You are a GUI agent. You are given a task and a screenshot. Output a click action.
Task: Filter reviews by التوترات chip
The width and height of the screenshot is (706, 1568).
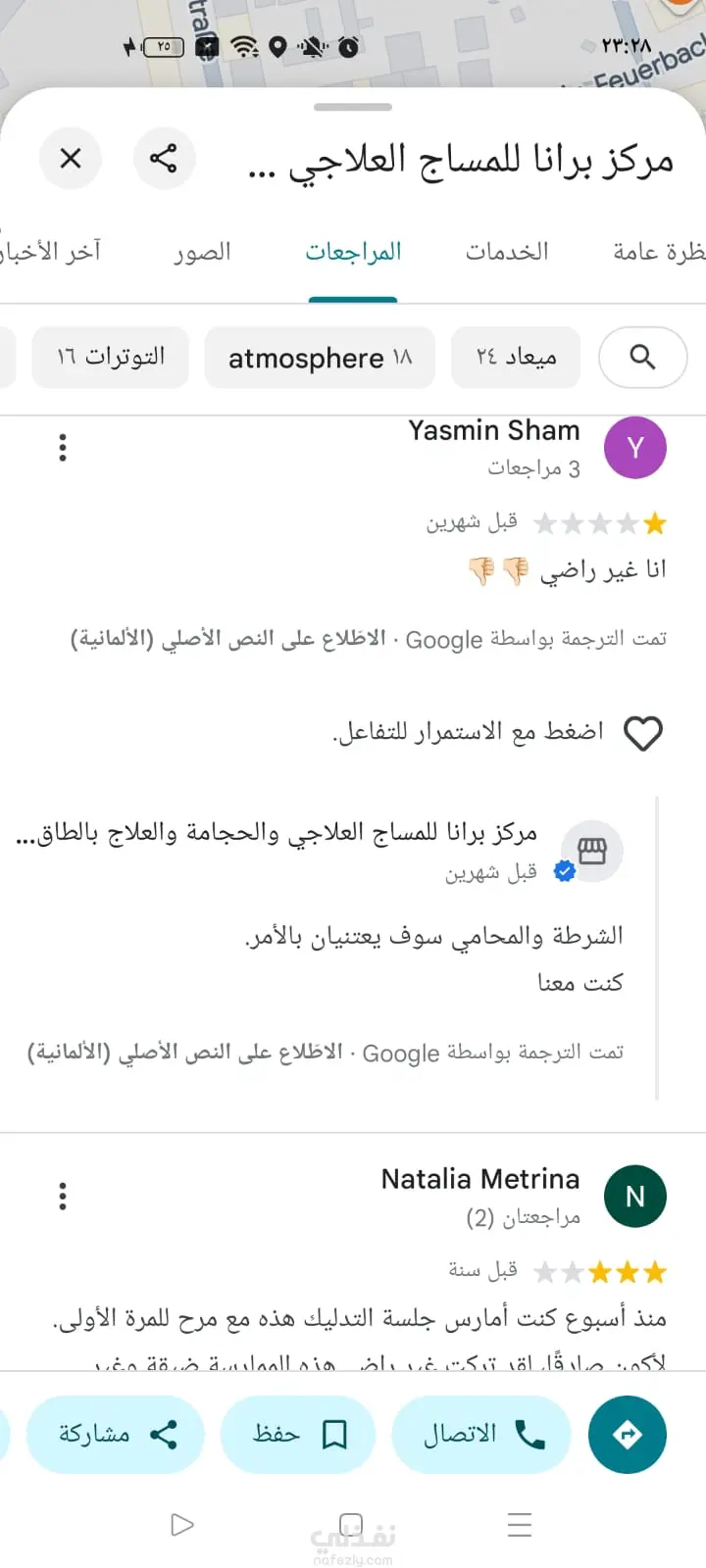coord(110,357)
